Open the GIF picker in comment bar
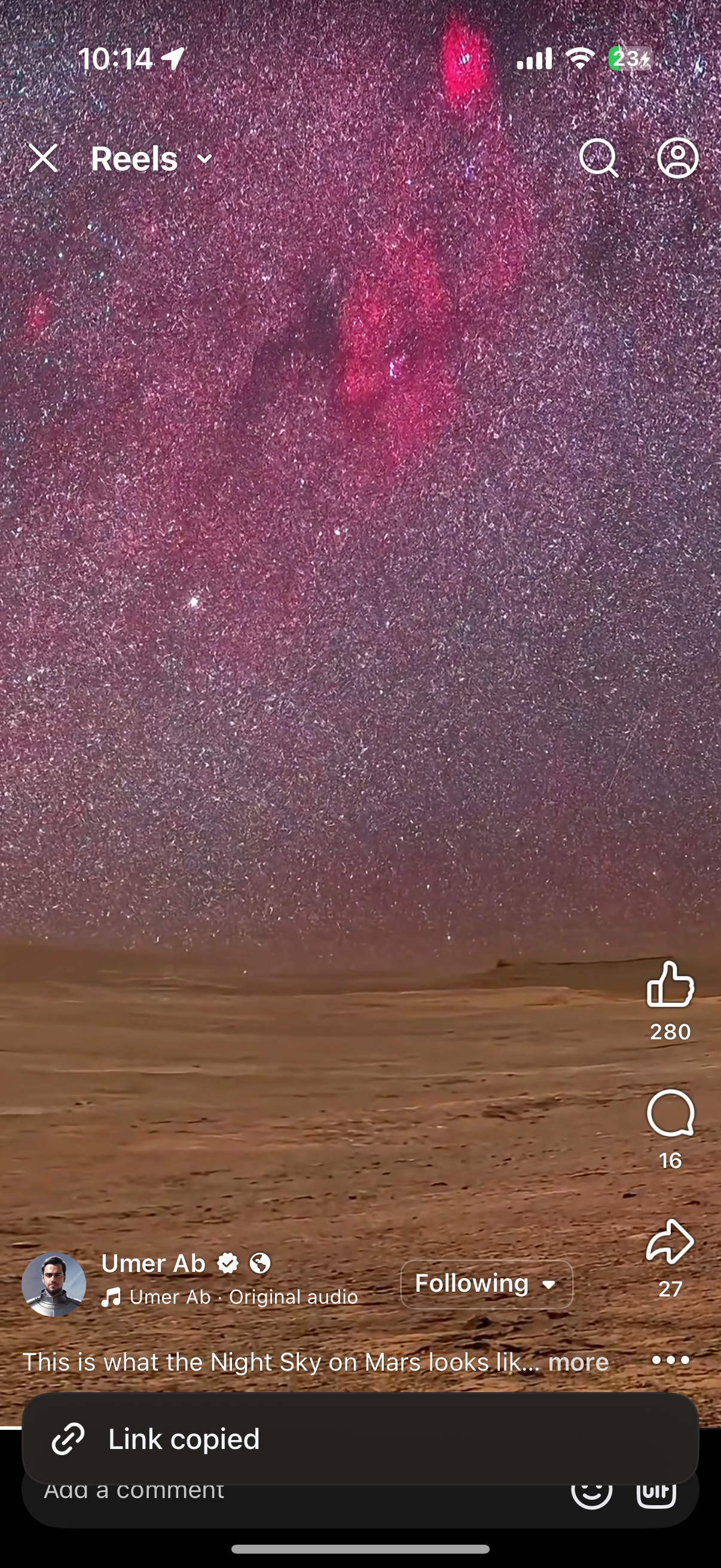721x1568 pixels. (656, 1499)
